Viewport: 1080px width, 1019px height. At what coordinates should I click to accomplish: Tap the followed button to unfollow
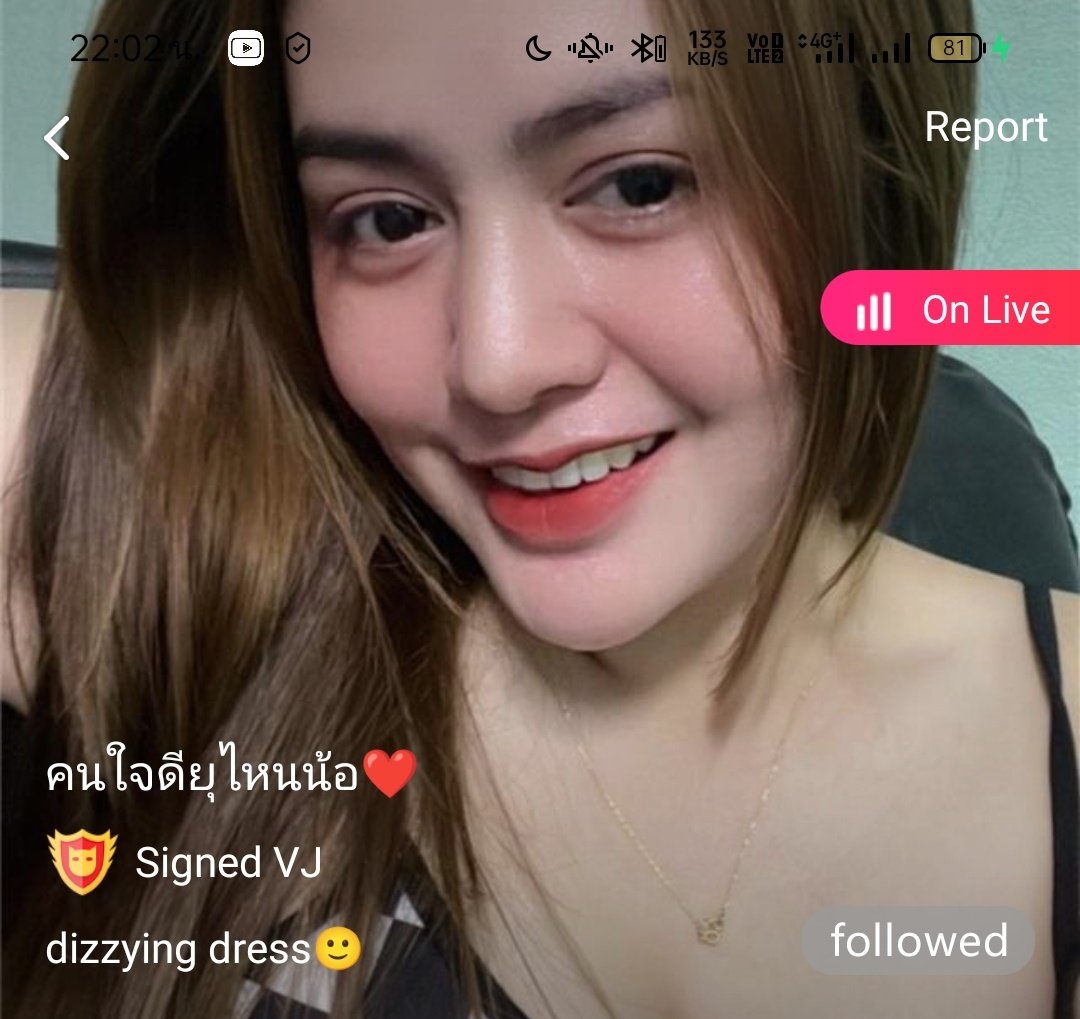[x=918, y=941]
